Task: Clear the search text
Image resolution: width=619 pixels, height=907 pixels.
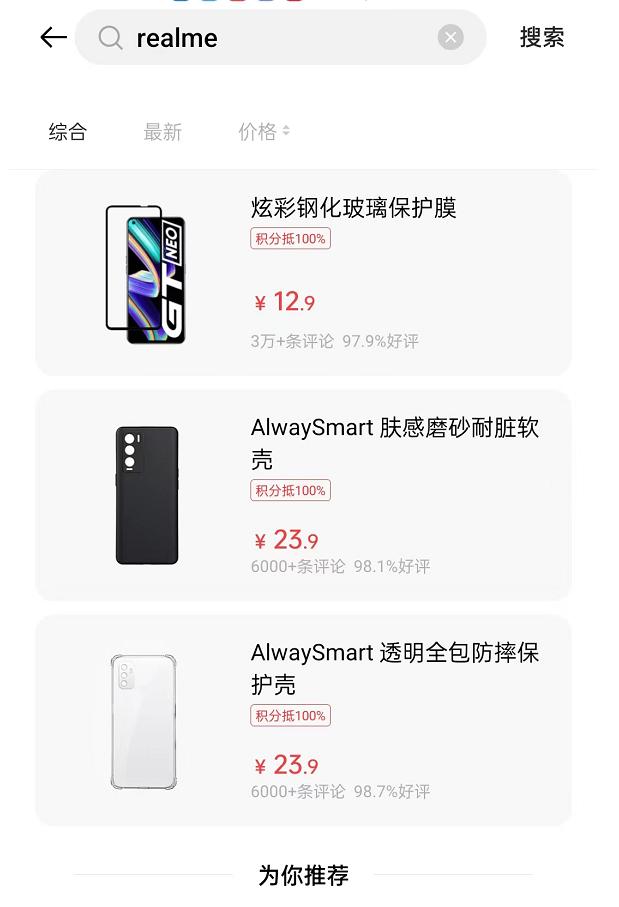Action: (x=451, y=38)
